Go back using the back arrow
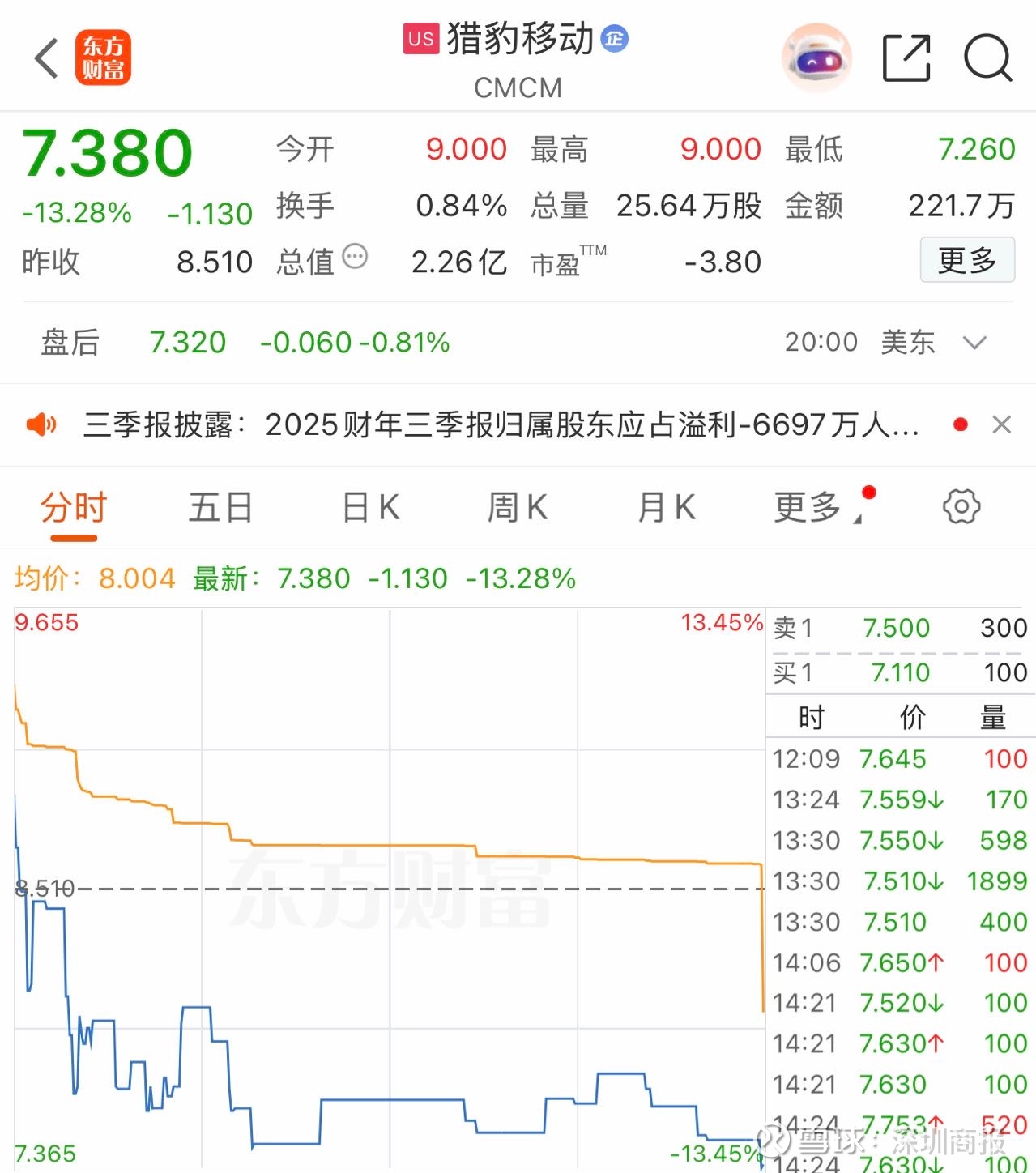The image size is (1036, 1173). coord(47,58)
